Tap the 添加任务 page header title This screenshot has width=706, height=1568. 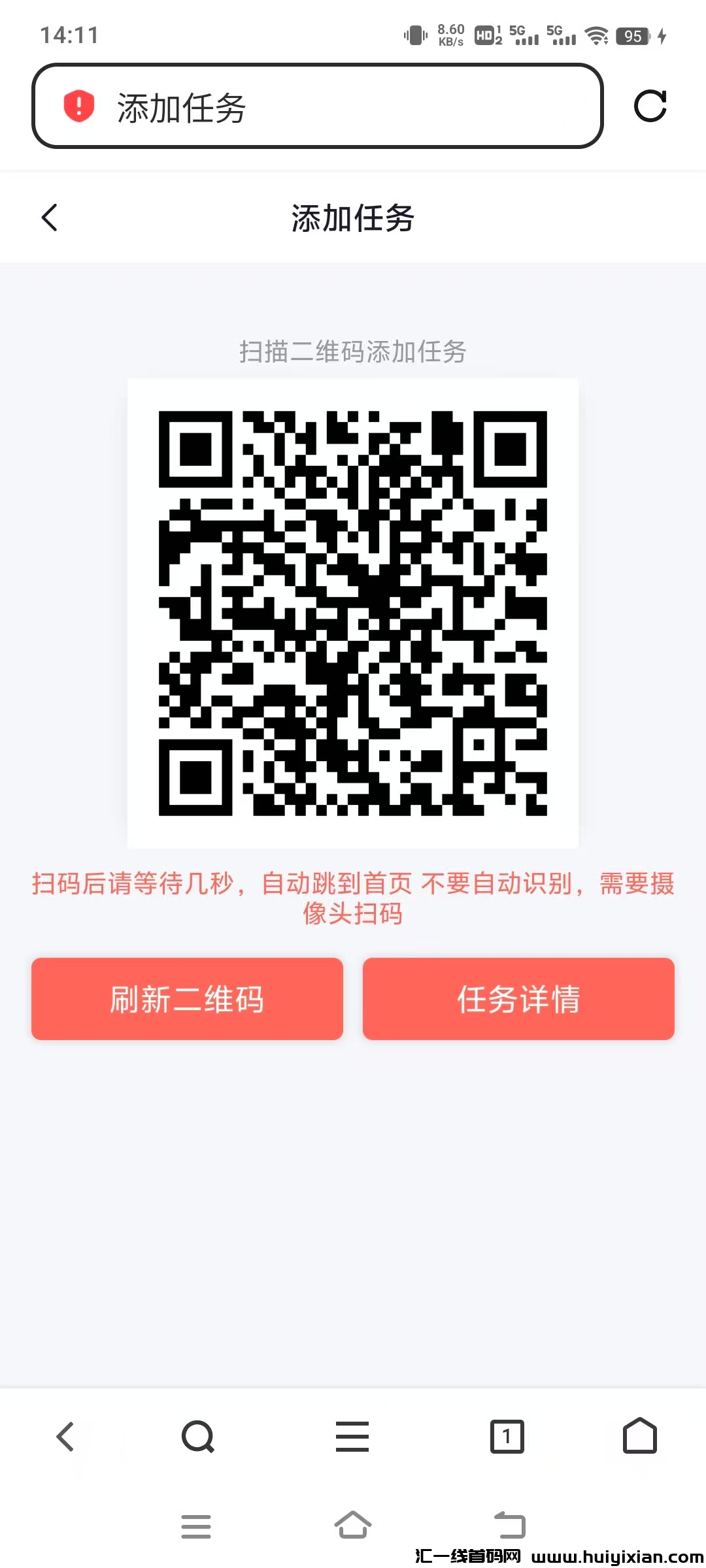353,219
